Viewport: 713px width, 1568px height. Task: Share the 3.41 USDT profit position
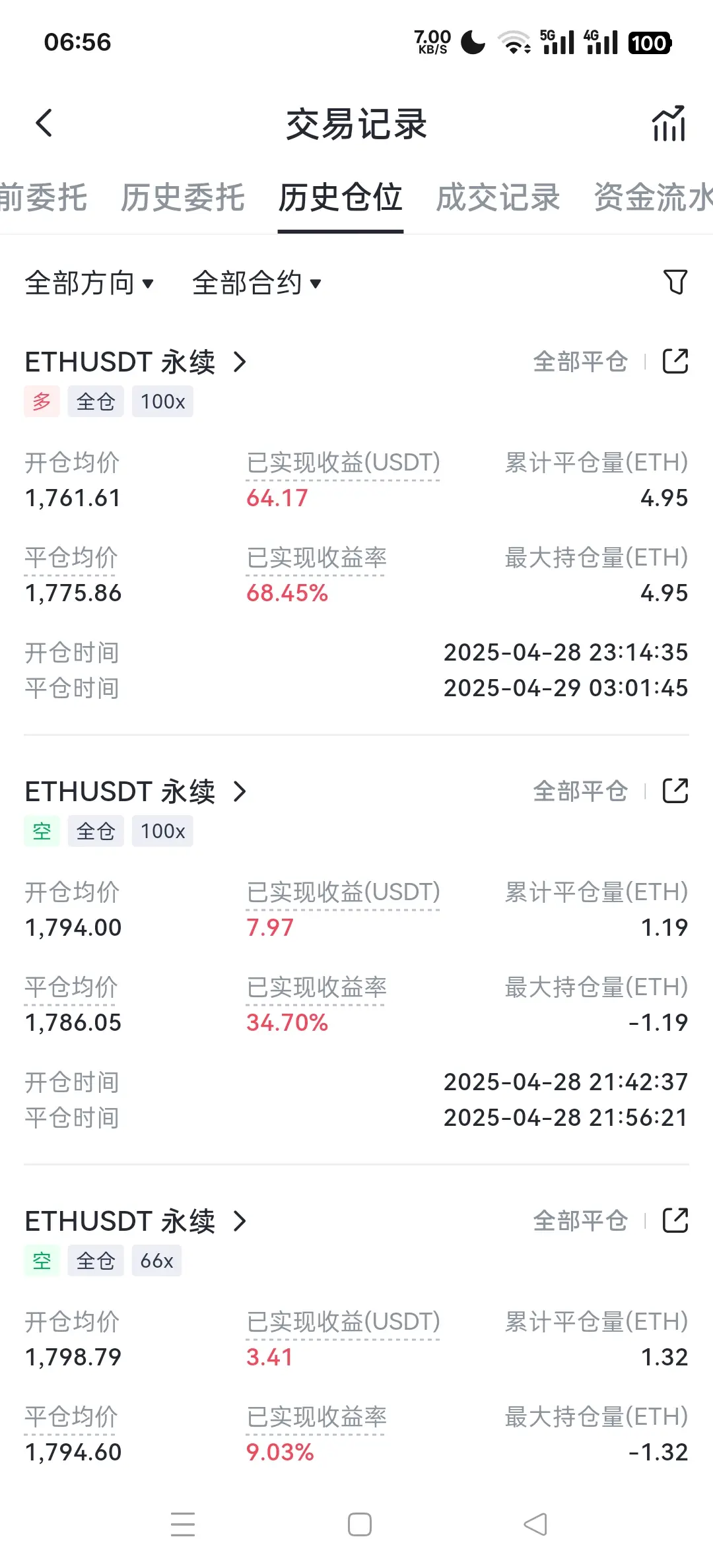(675, 1220)
